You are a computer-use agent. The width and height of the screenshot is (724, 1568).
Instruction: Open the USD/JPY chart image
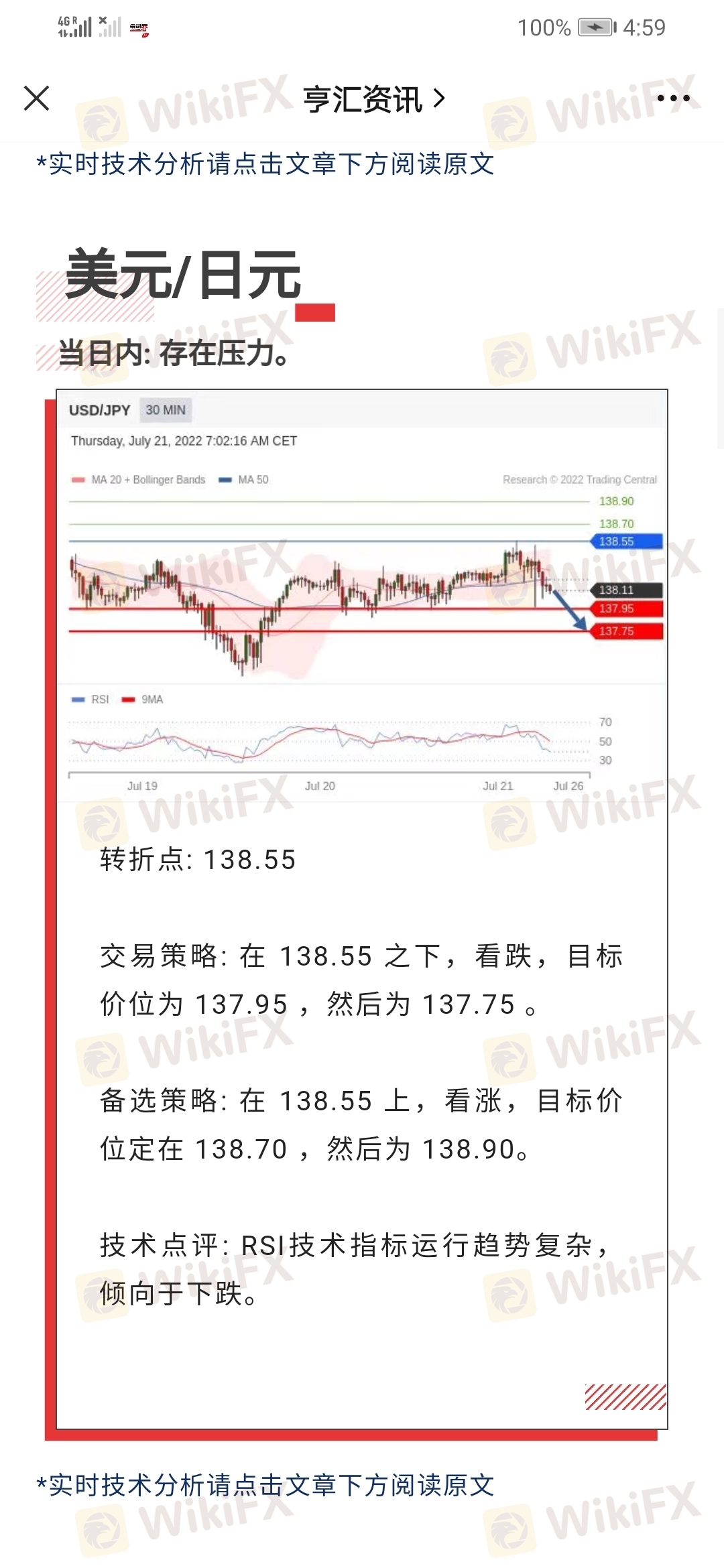click(362, 596)
